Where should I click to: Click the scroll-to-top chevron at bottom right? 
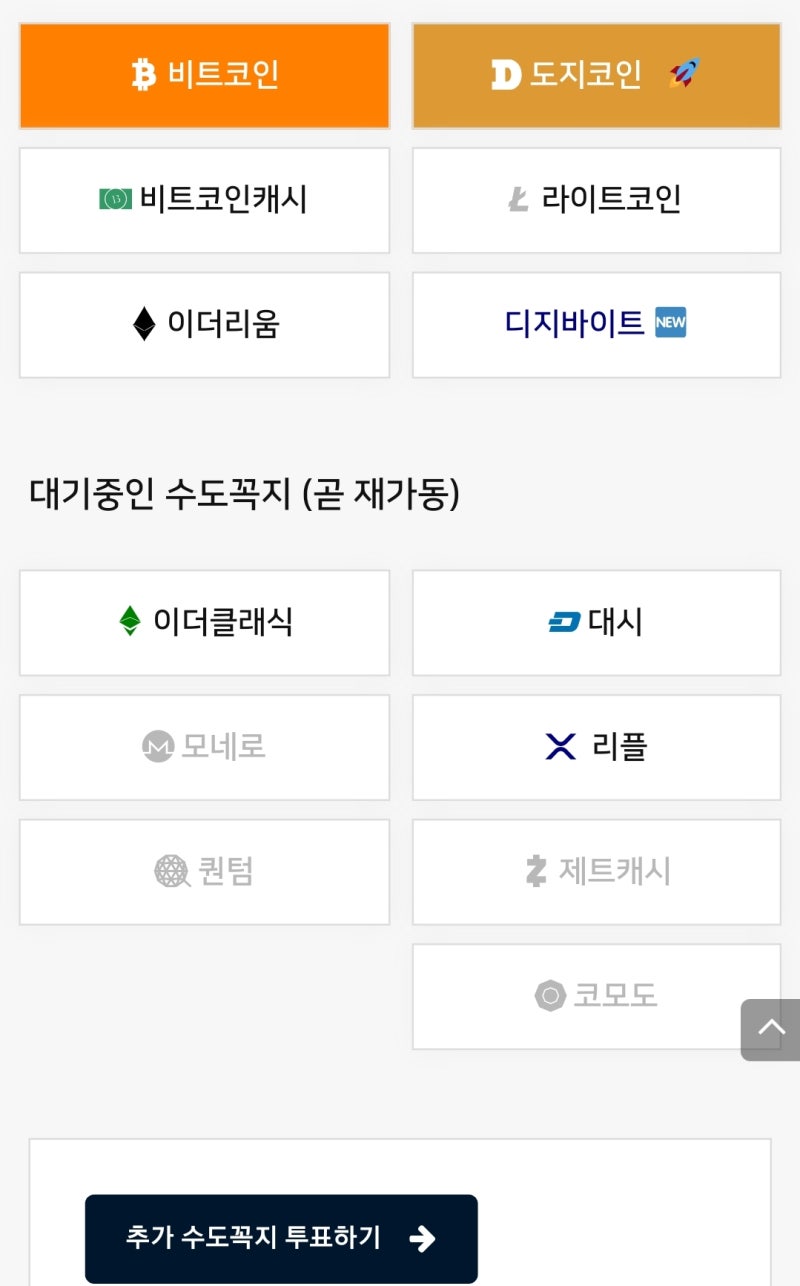pos(770,1029)
